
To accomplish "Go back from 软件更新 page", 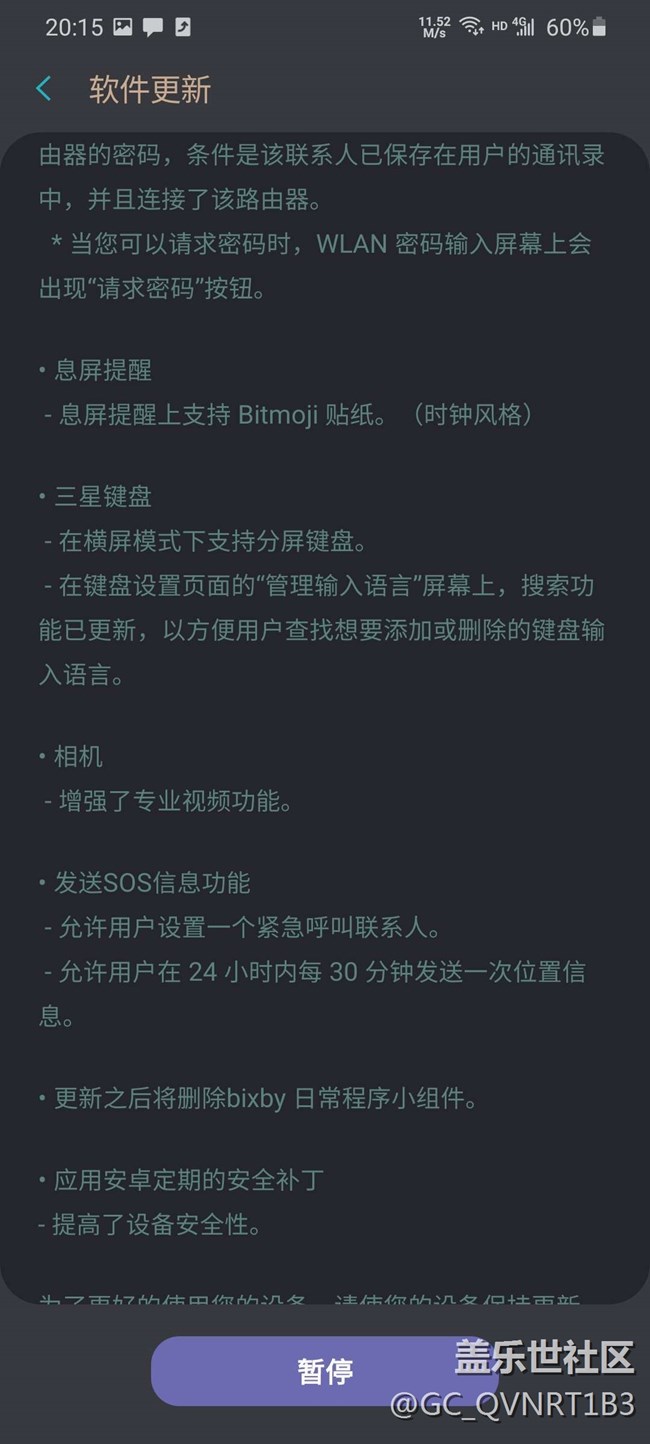I will 44,89.
